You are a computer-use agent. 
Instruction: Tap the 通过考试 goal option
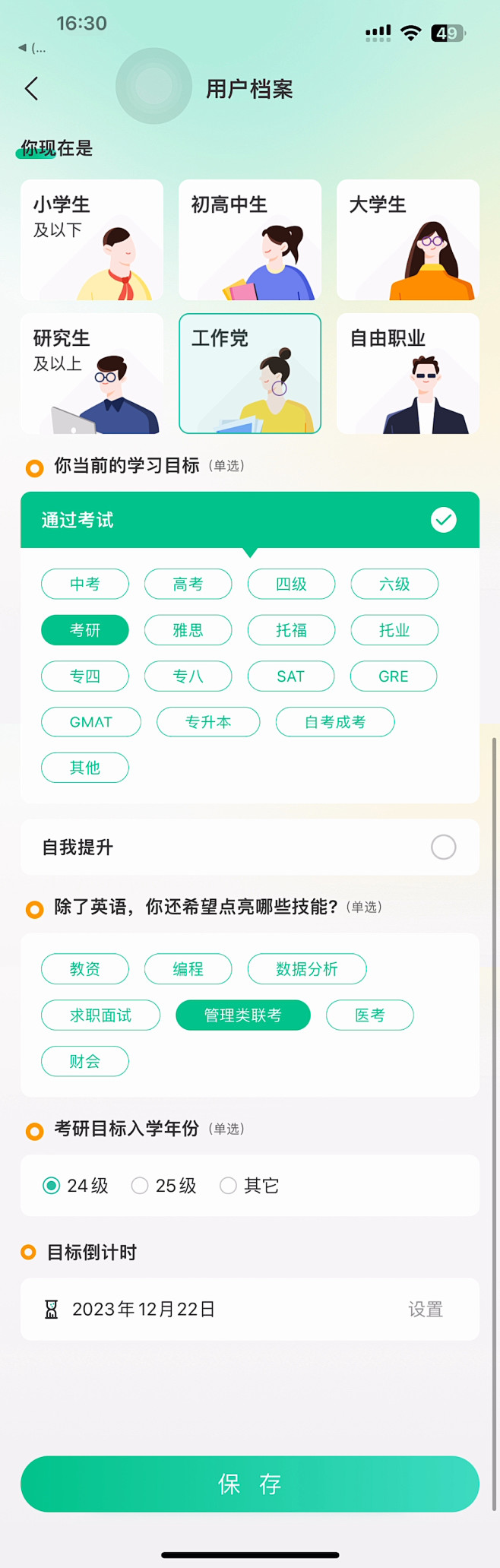249,520
